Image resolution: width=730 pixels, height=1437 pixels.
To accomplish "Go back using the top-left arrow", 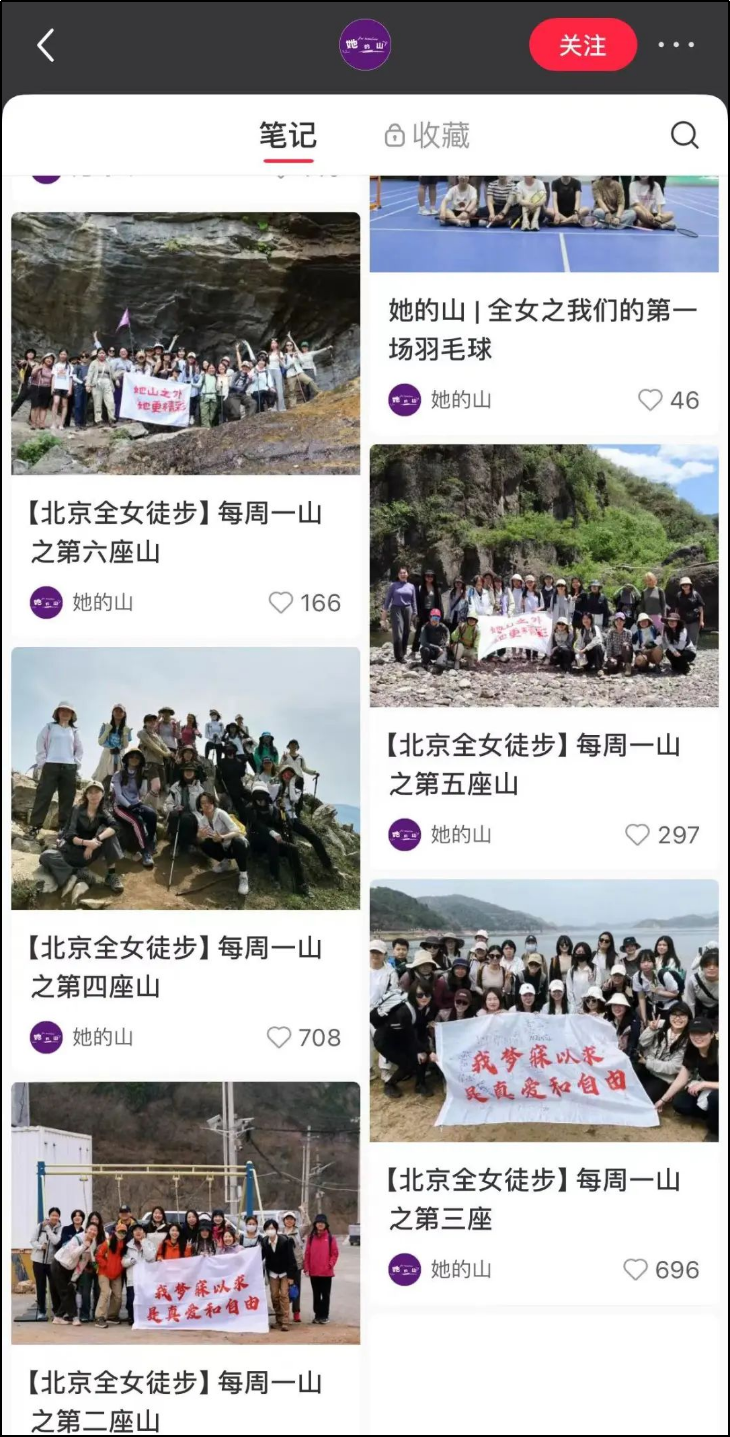I will pyautogui.click(x=45, y=46).
